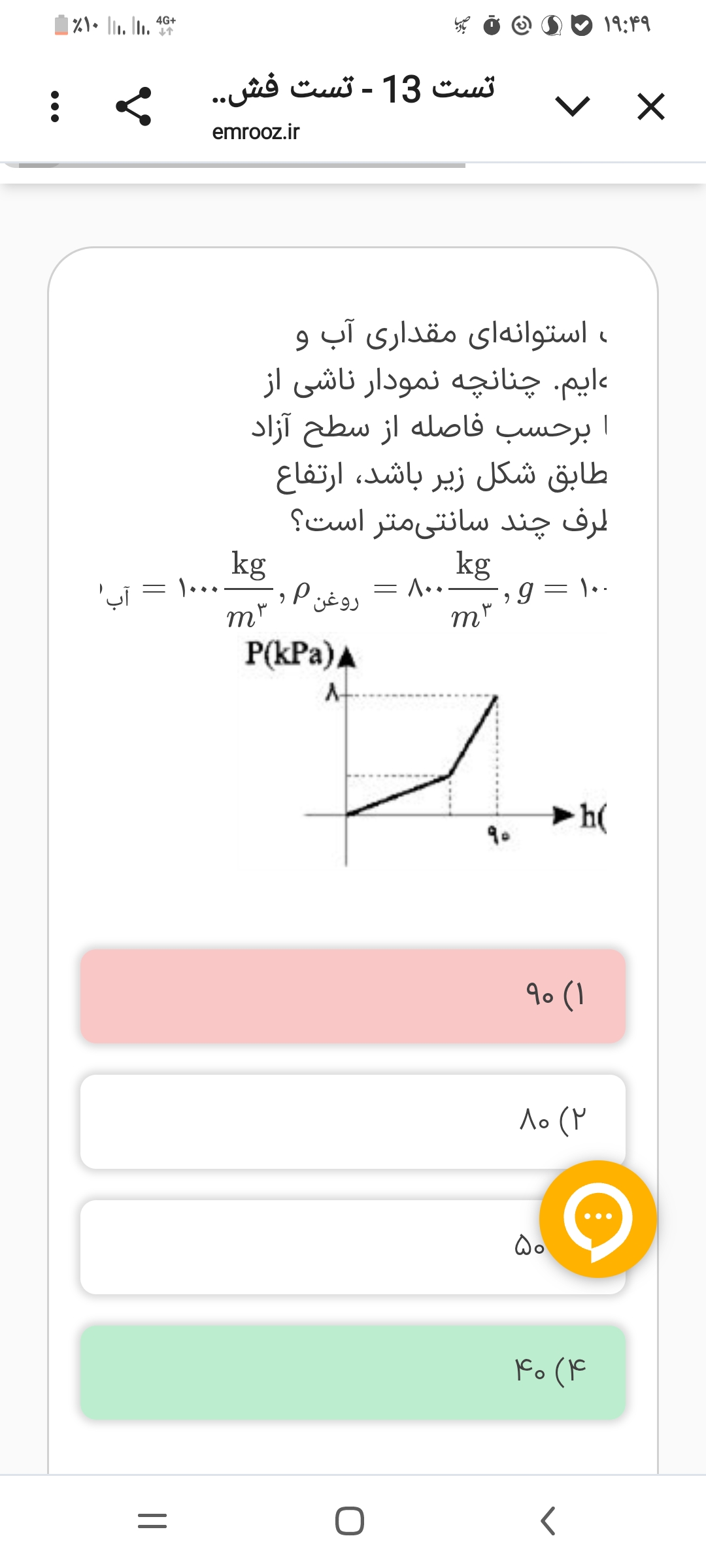Select answer option ۱) ۹۰

(x=353, y=996)
